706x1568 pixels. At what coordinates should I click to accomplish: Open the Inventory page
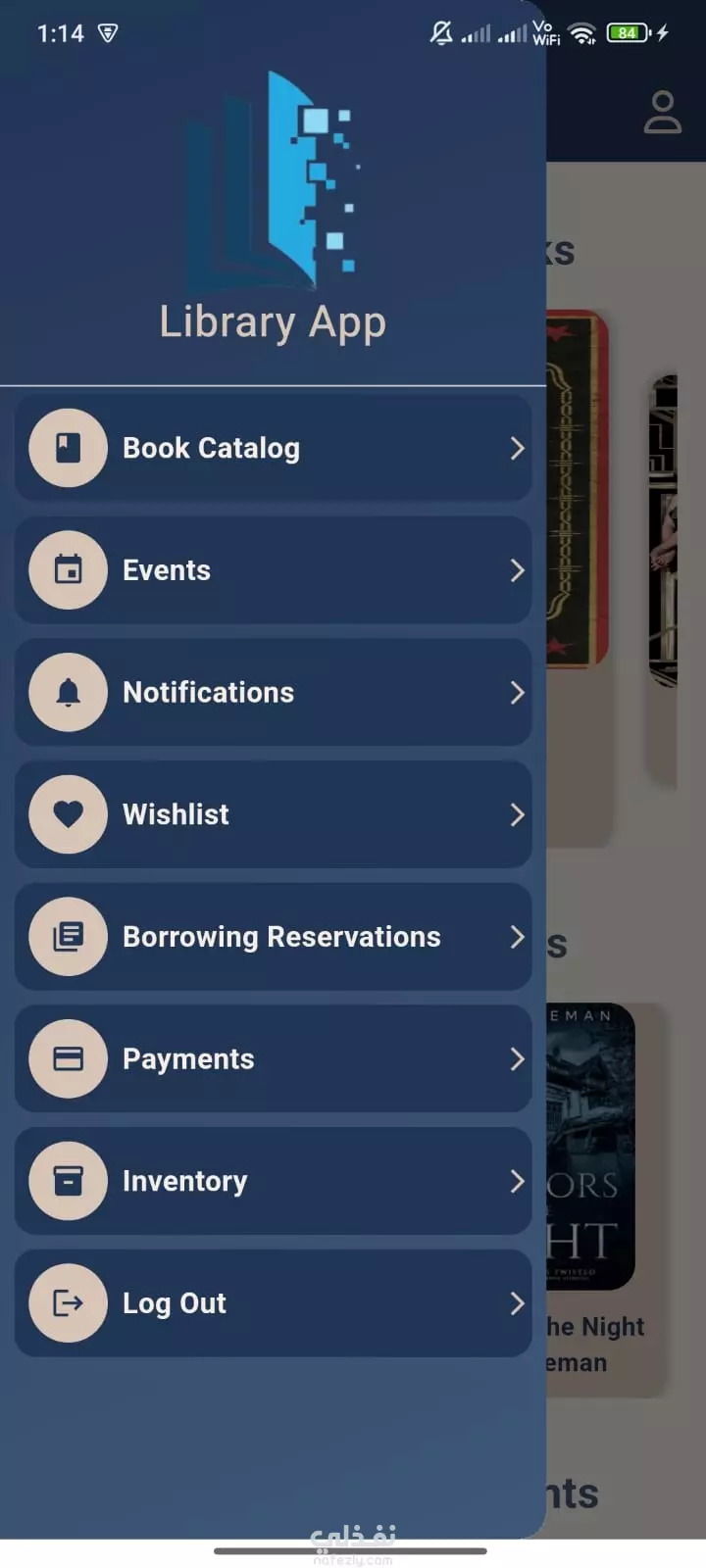pos(274,1181)
